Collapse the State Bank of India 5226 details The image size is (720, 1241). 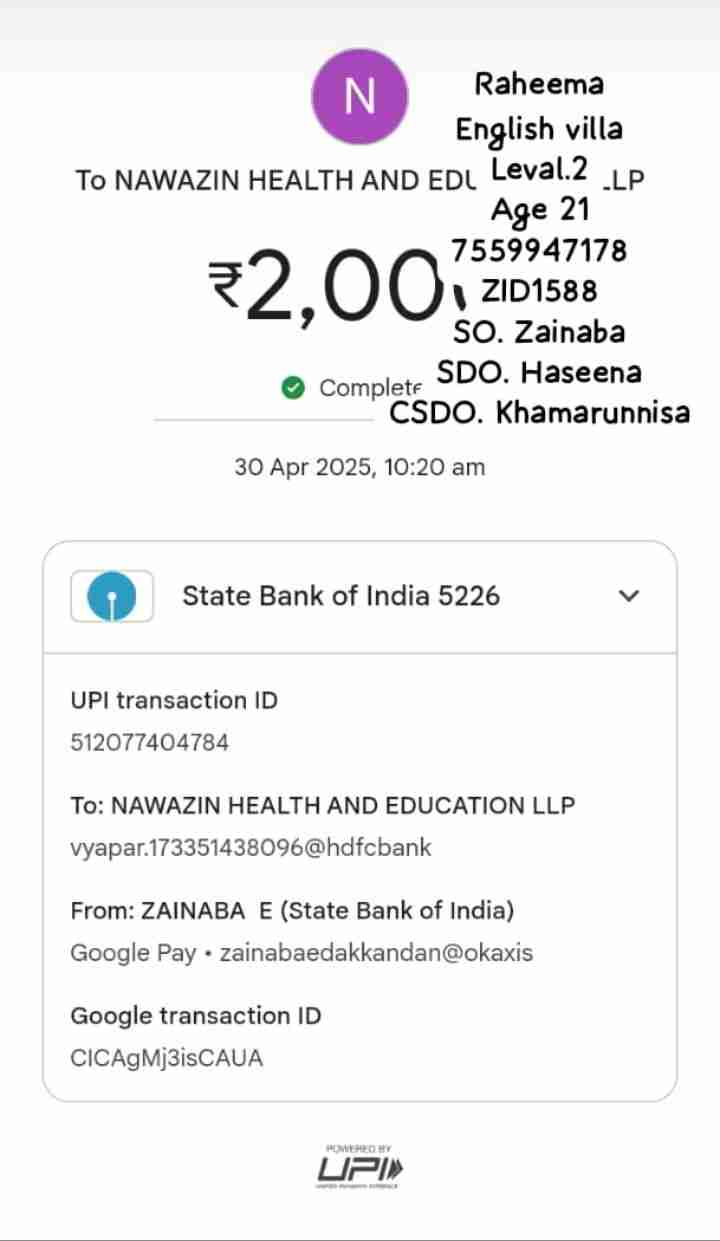(x=628, y=596)
